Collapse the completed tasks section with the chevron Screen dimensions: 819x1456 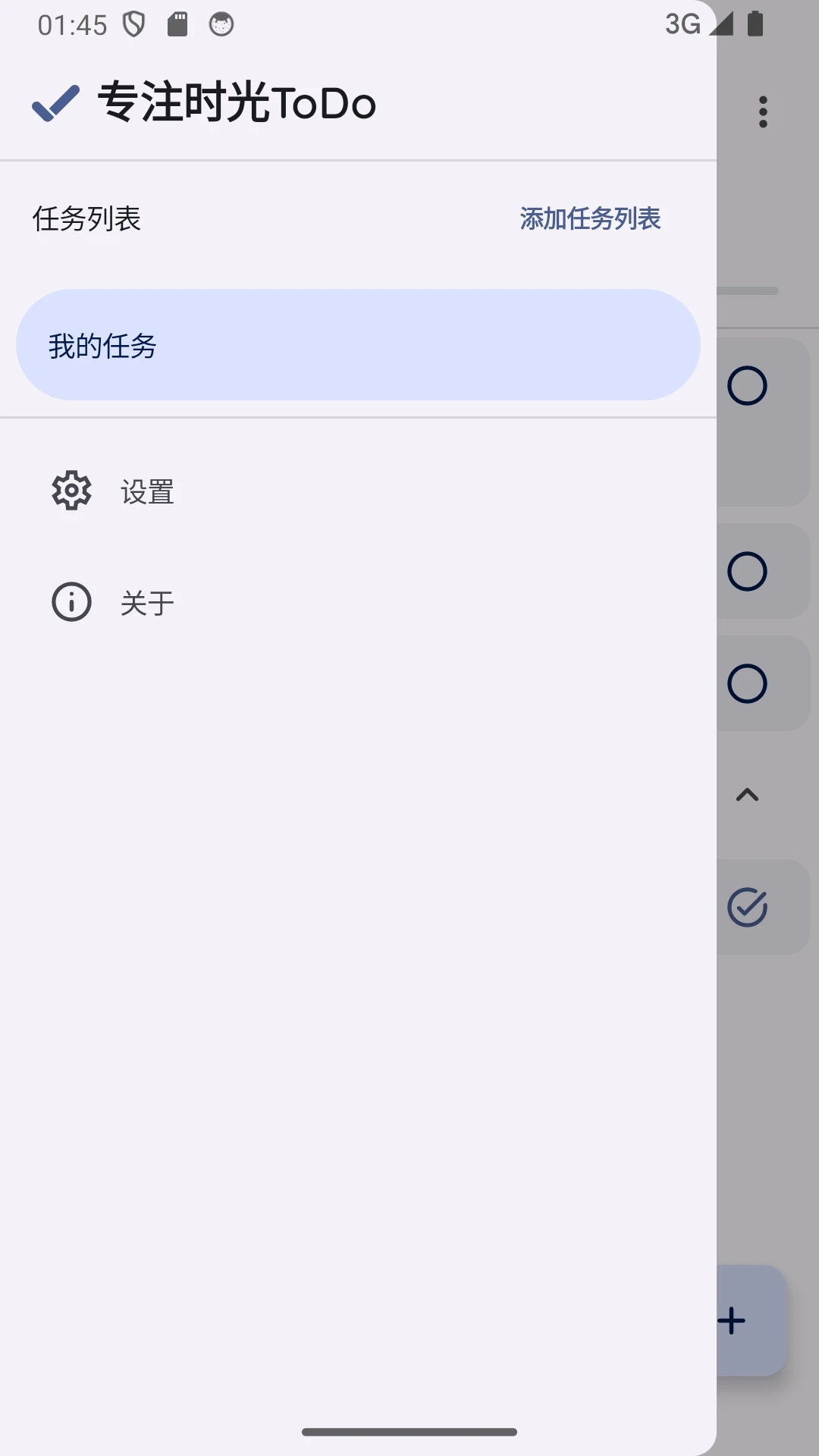pyautogui.click(x=748, y=795)
